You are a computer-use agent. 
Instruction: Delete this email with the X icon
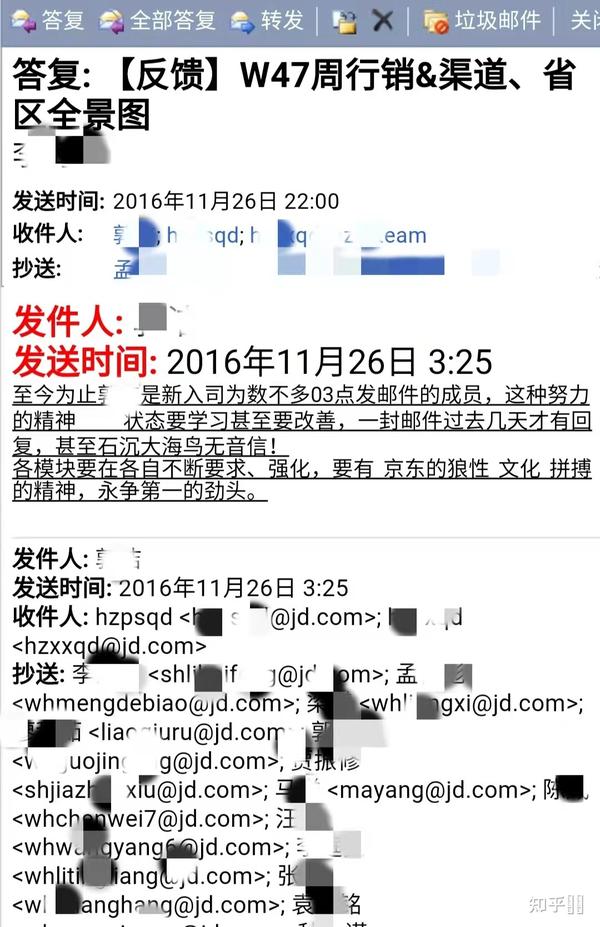[382, 20]
